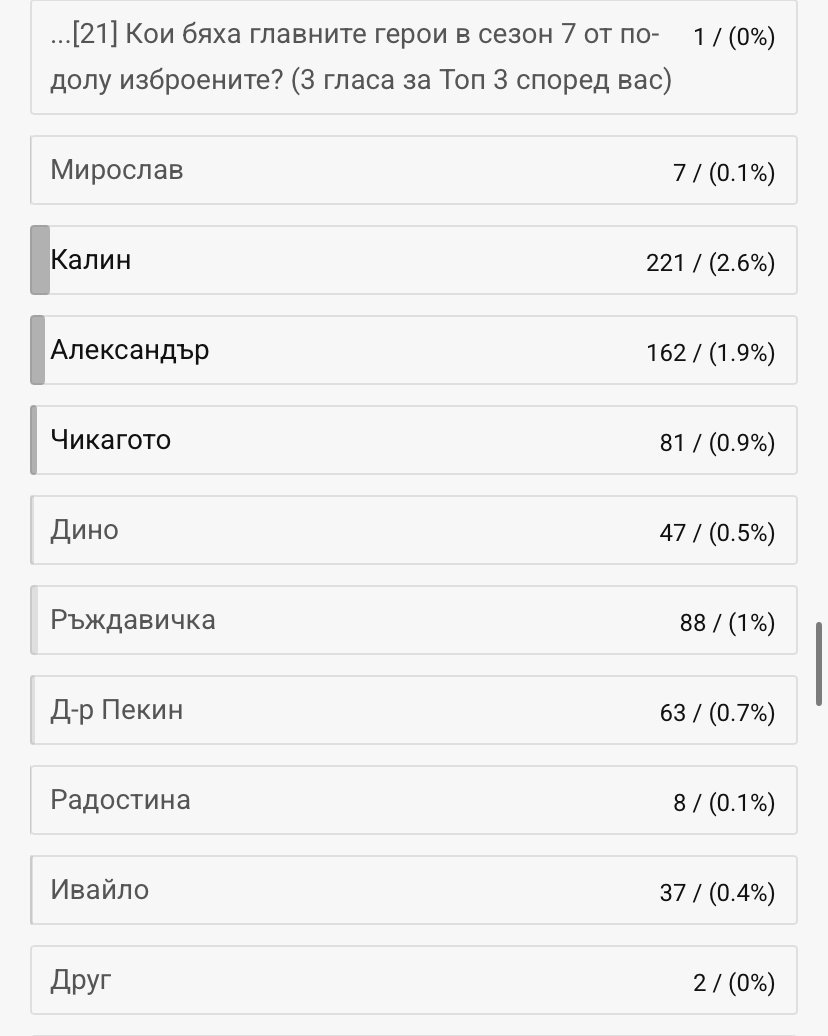The width and height of the screenshot is (828, 1036).
Task: Vote for Дино in the poll
Action: [413, 531]
